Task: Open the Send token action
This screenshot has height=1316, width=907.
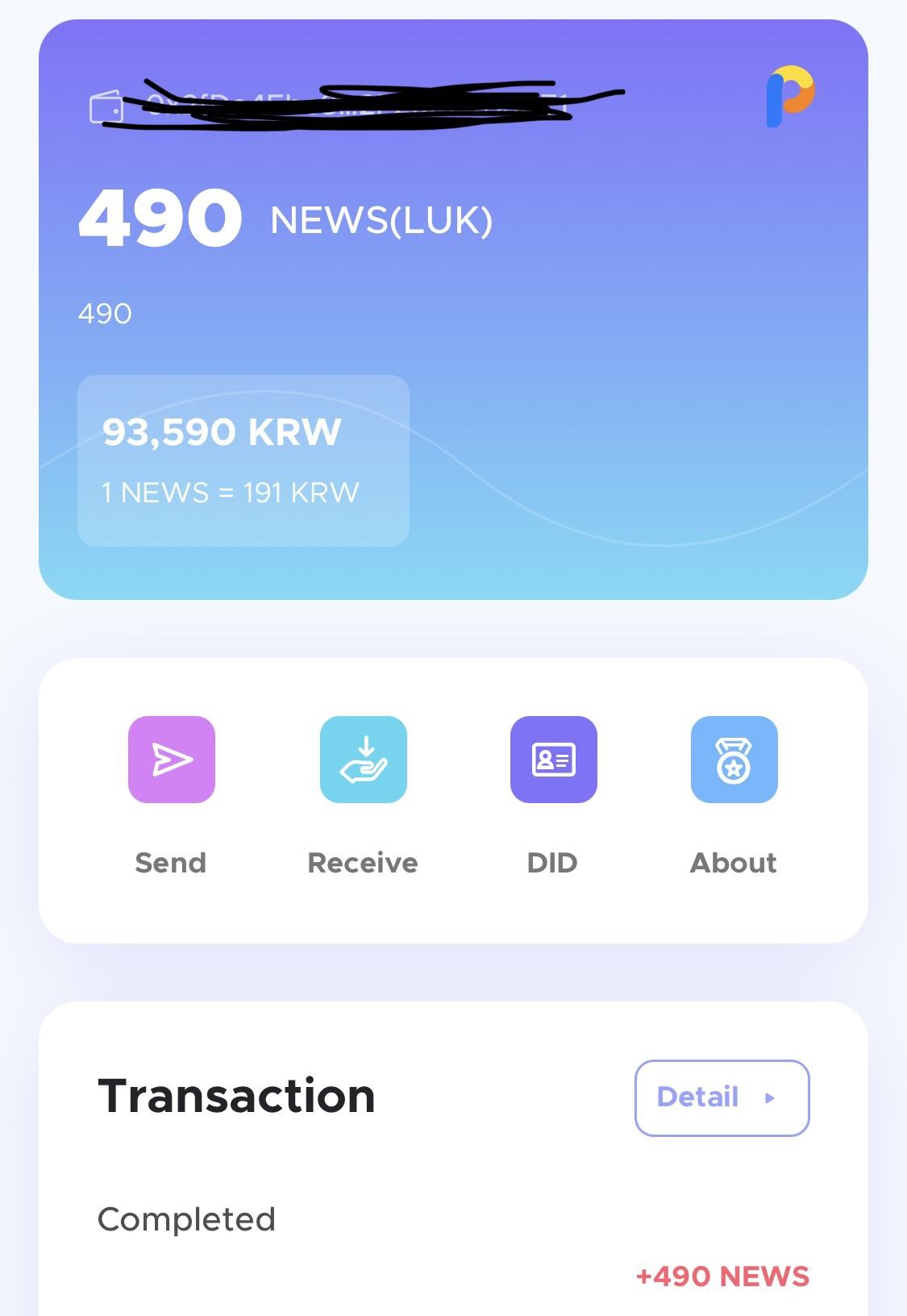Action: (172, 760)
